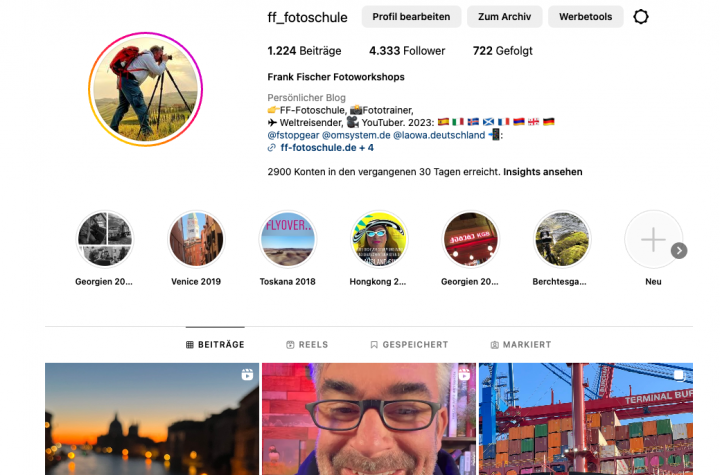This screenshot has width=720, height=475.
Task: Switch to the Reels tab
Action: [306, 344]
